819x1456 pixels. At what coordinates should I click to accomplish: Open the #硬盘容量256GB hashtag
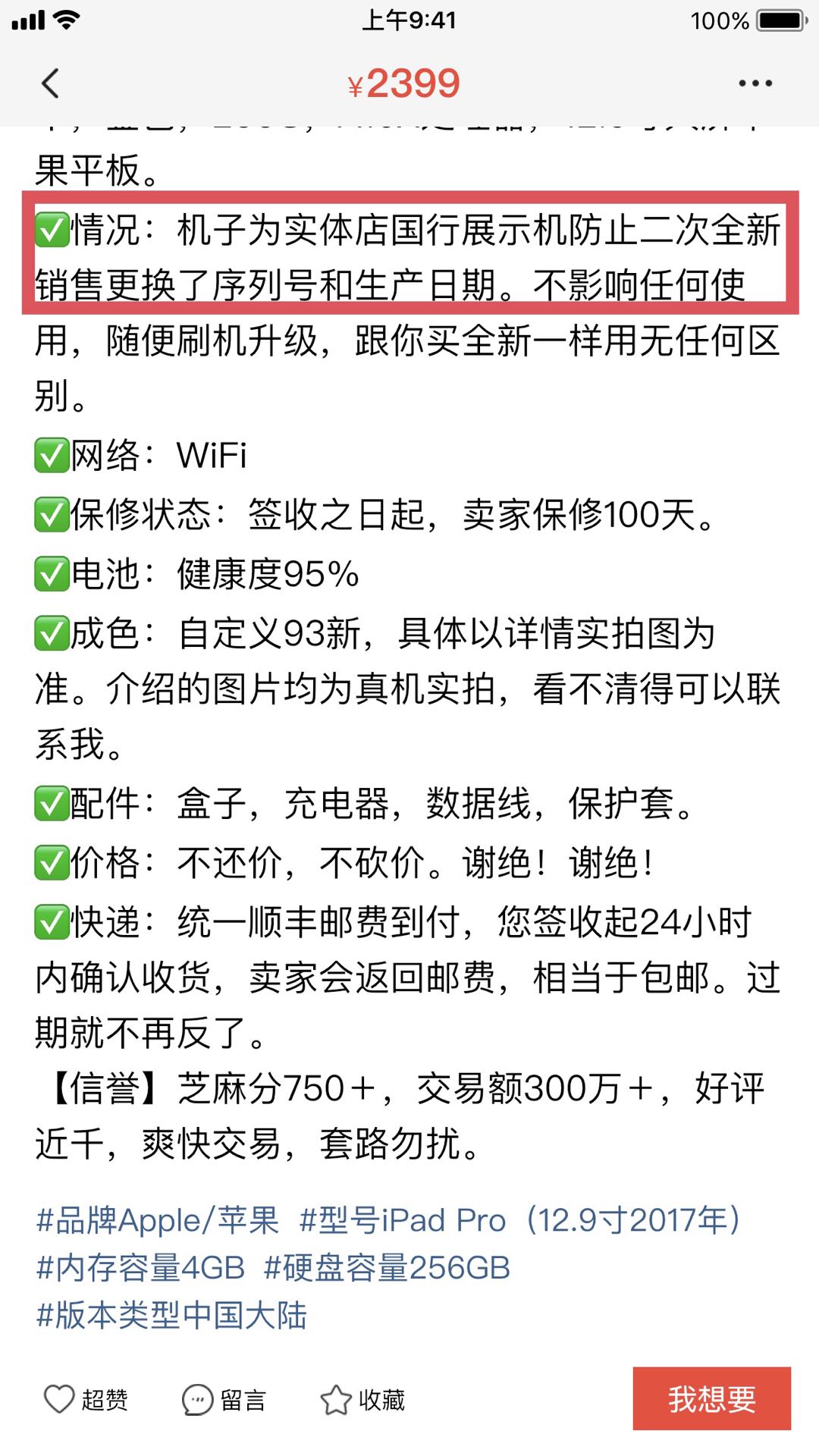(387, 1267)
